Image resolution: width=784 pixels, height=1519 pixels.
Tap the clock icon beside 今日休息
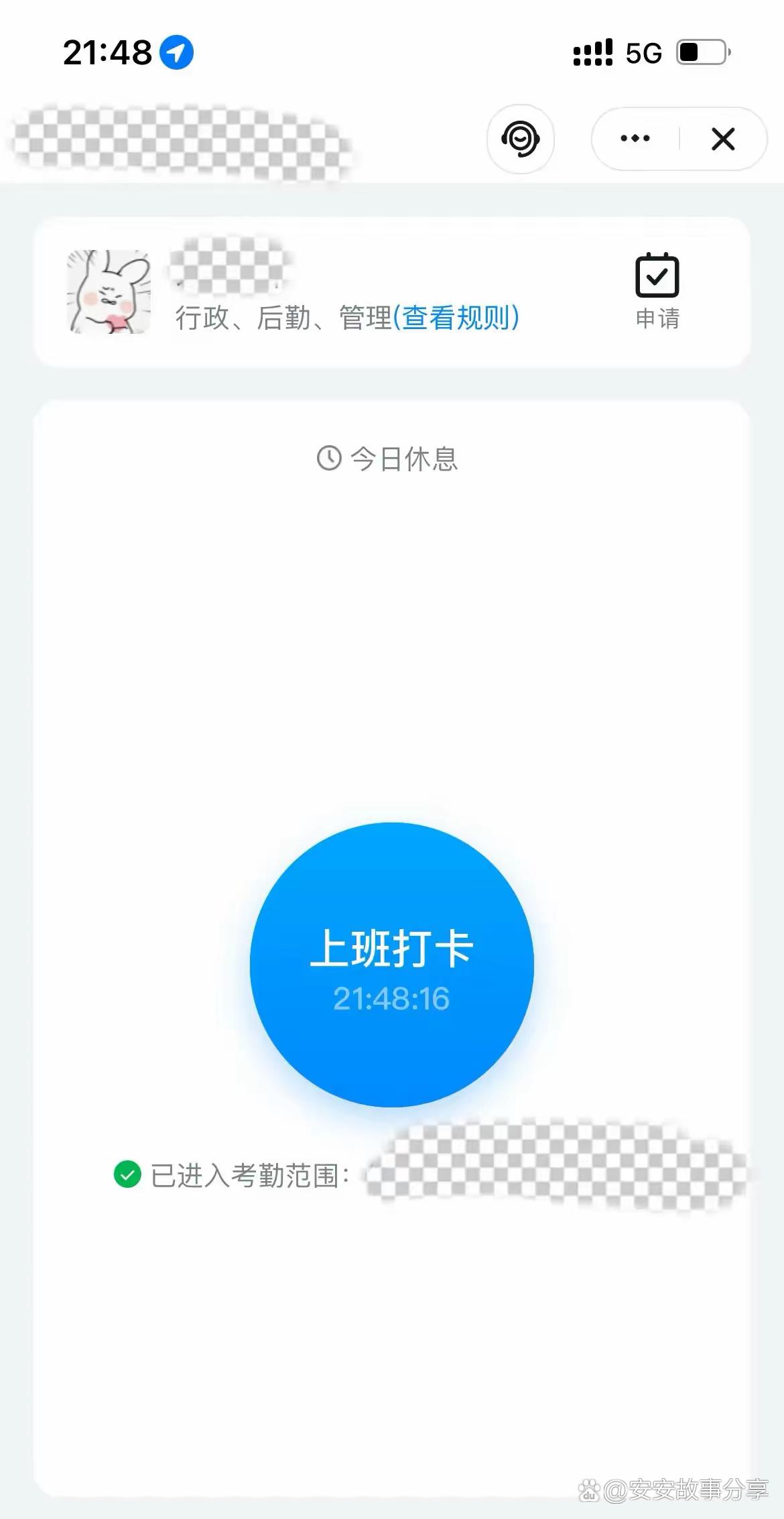(x=329, y=459)
